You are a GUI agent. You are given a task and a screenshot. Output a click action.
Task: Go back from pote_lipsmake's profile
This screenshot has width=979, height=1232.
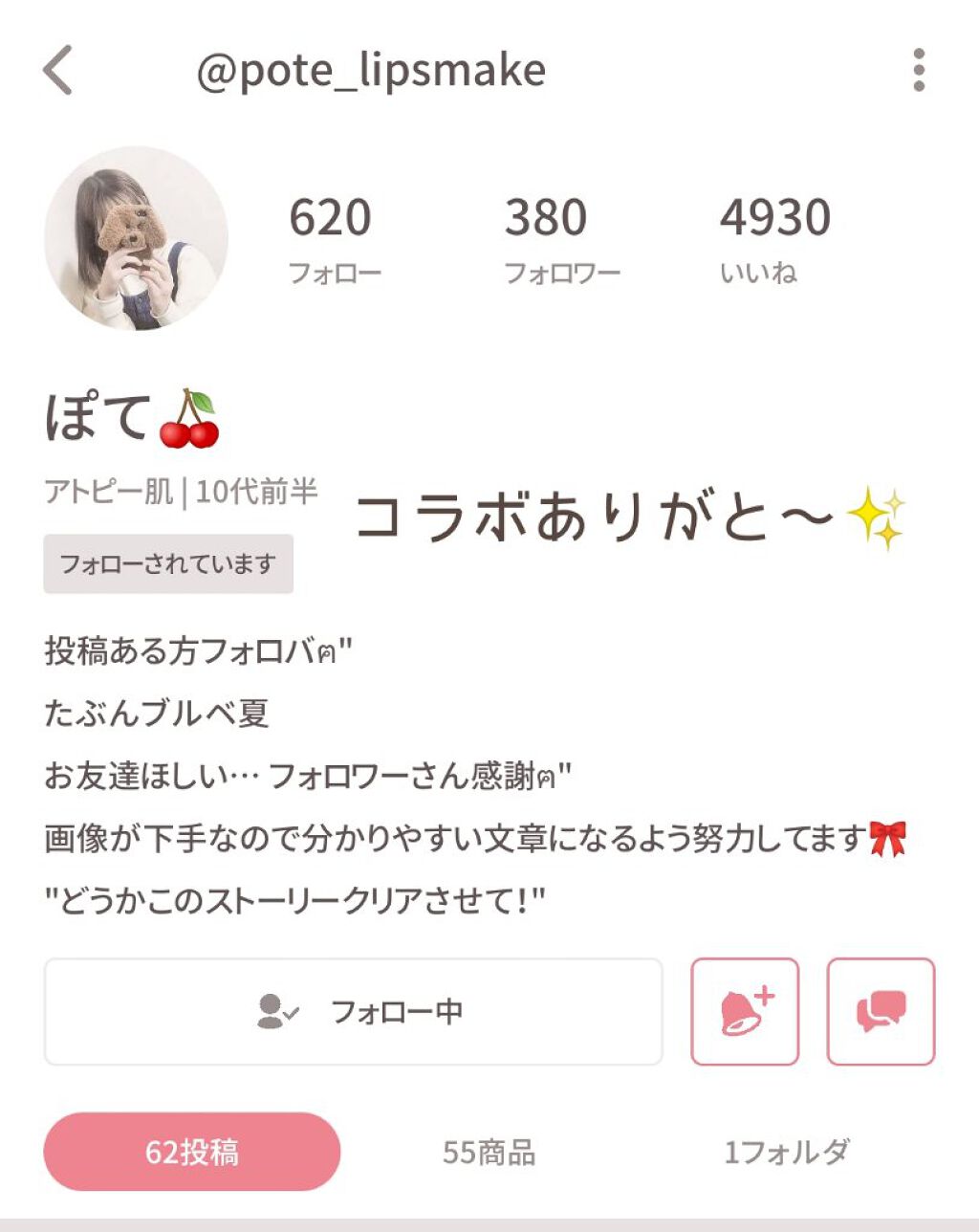pos(58,71)
